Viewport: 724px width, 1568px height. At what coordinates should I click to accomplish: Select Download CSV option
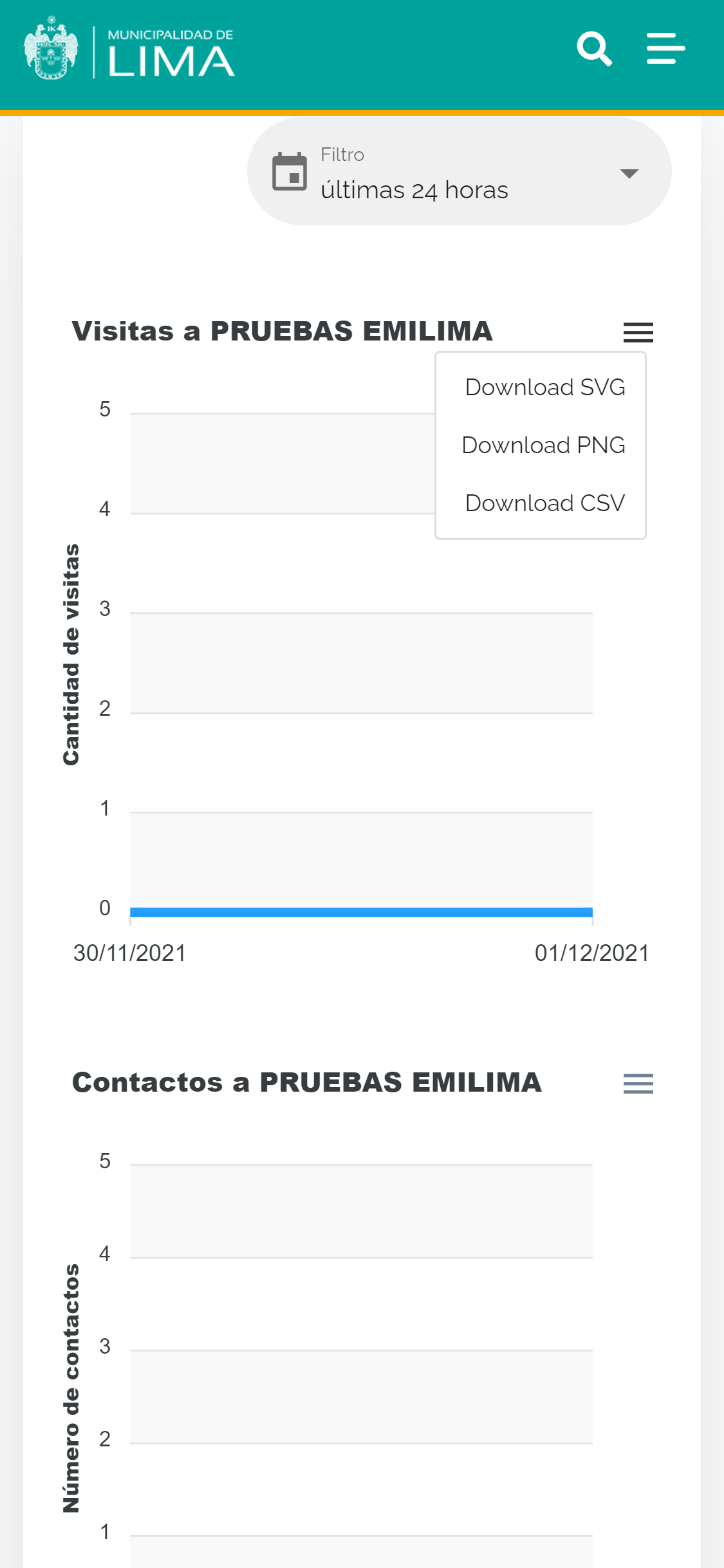pos(544,503)
